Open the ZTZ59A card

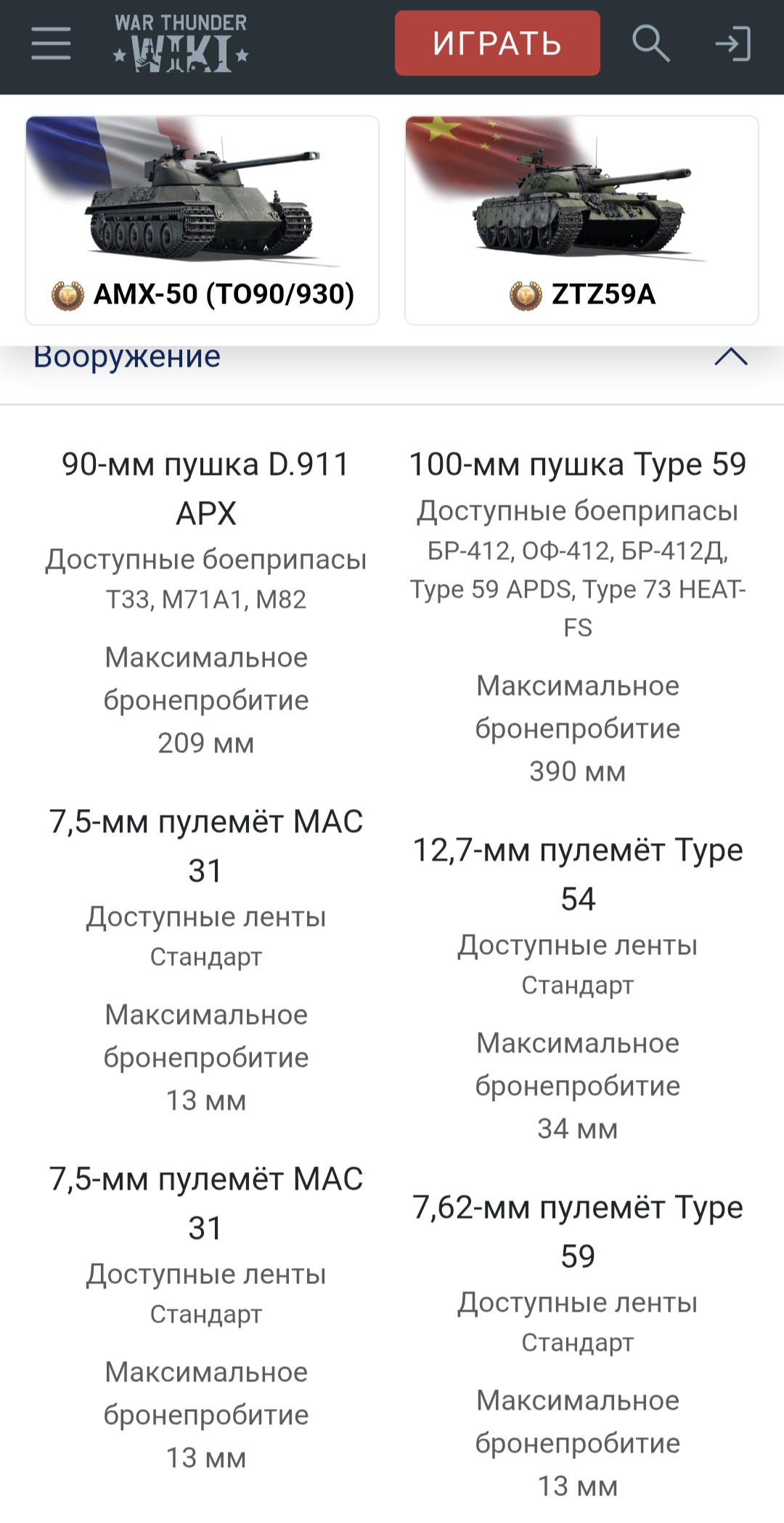pos(581,220)
